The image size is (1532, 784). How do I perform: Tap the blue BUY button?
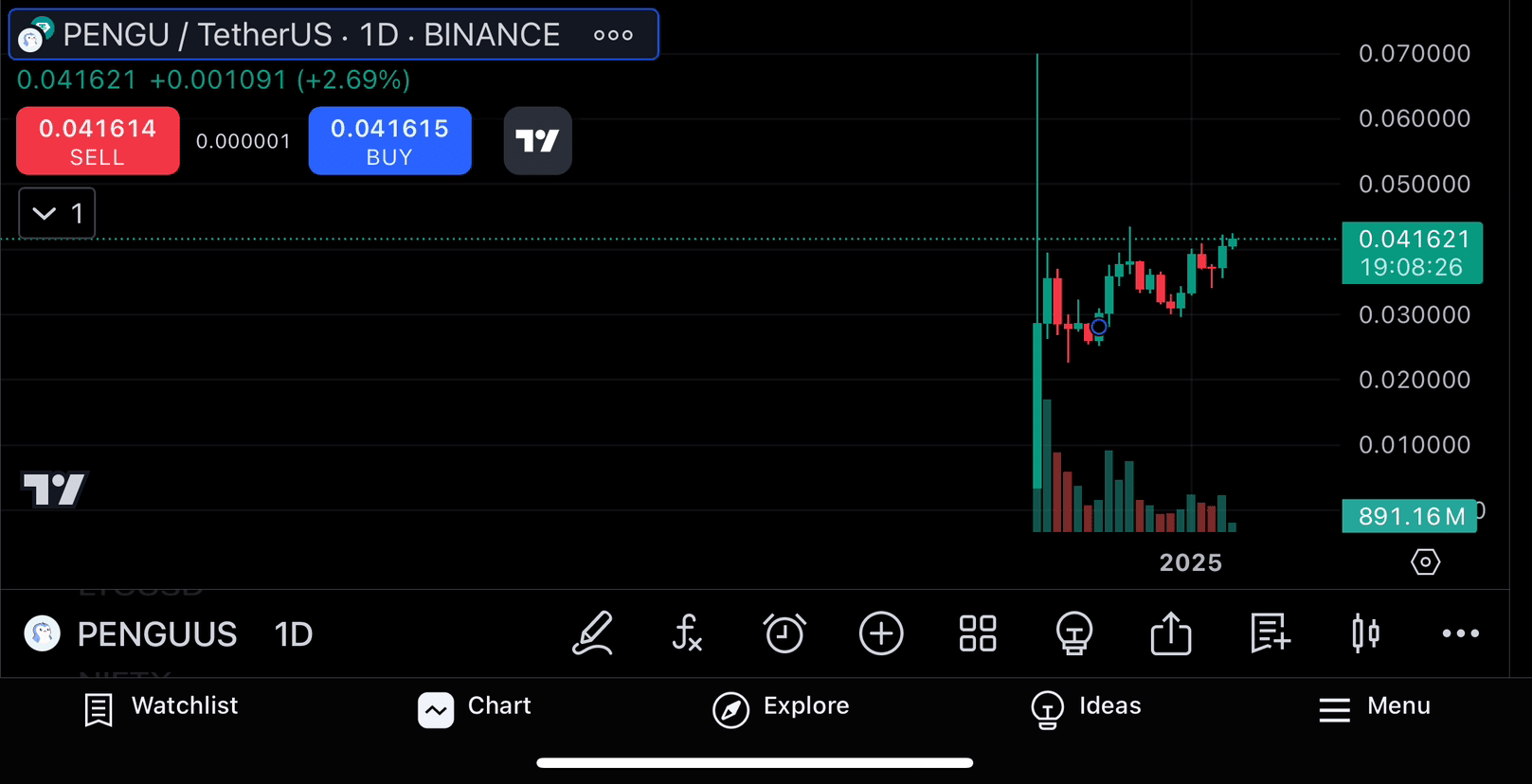(389, 141)
